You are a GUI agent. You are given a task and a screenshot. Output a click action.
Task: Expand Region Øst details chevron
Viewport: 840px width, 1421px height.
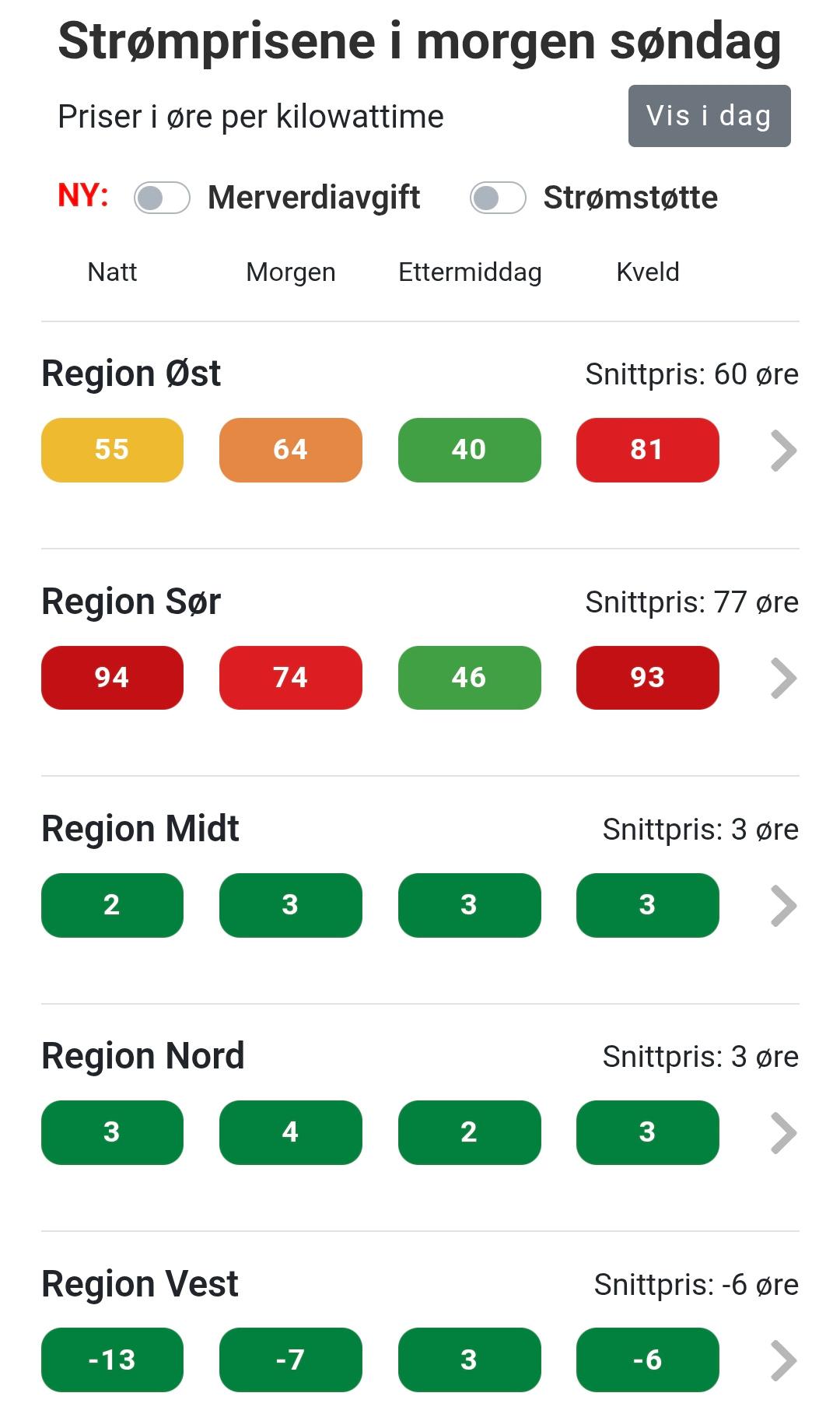pos(783,451)
